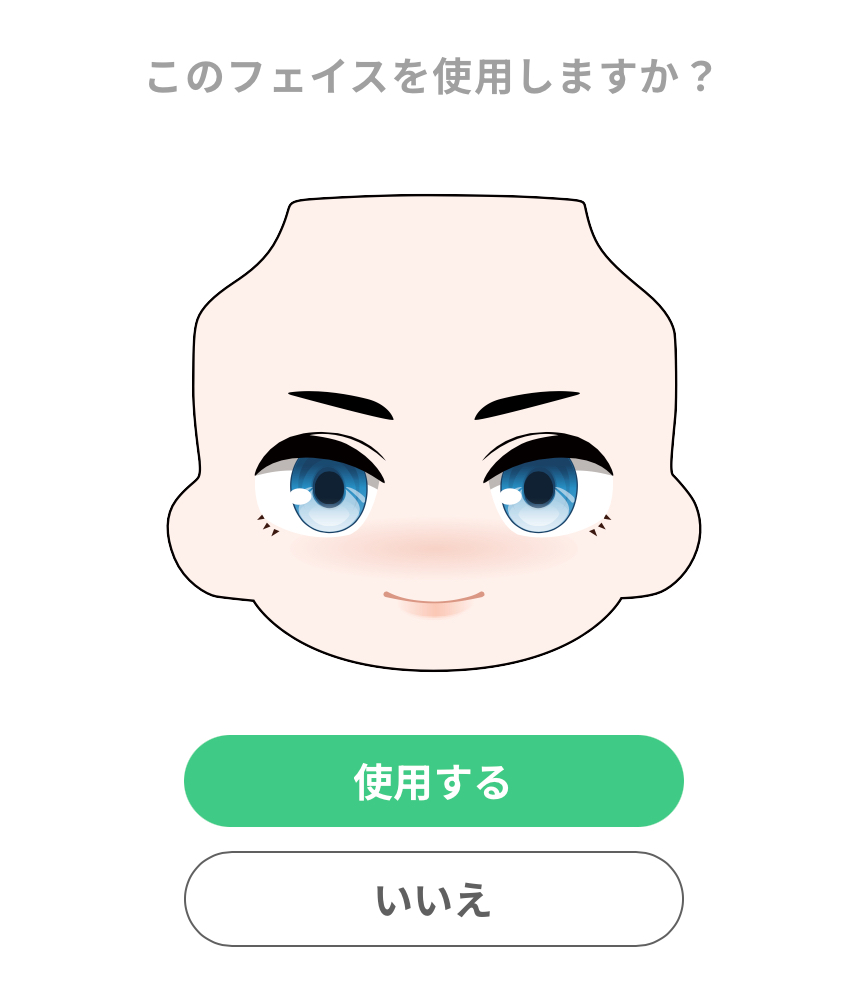860x994 pixels.
Task: Decline by tapping いいえ
Action: [x=433, y=899]
